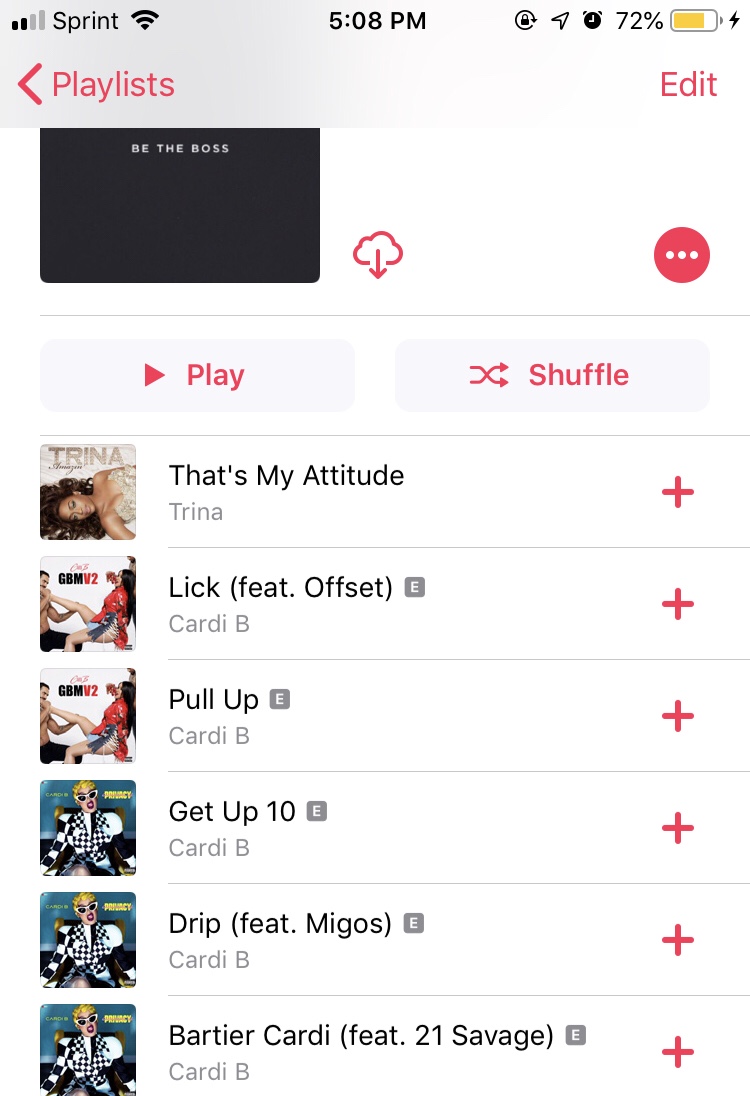Shuffle the playlist songs
Viewport: 750px width, 1096px height.
[552, 375]
